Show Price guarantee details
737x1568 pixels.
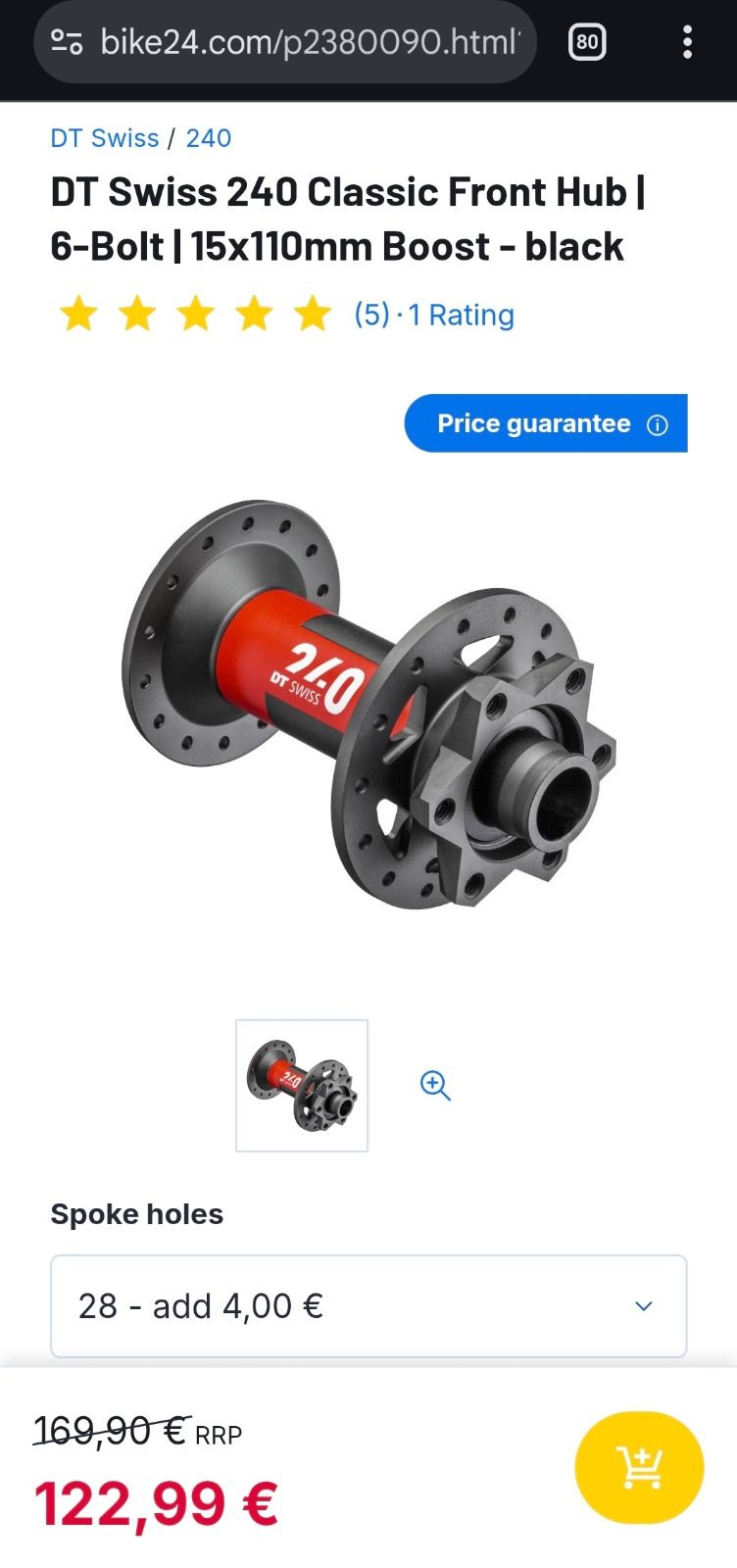click(546, 423)
